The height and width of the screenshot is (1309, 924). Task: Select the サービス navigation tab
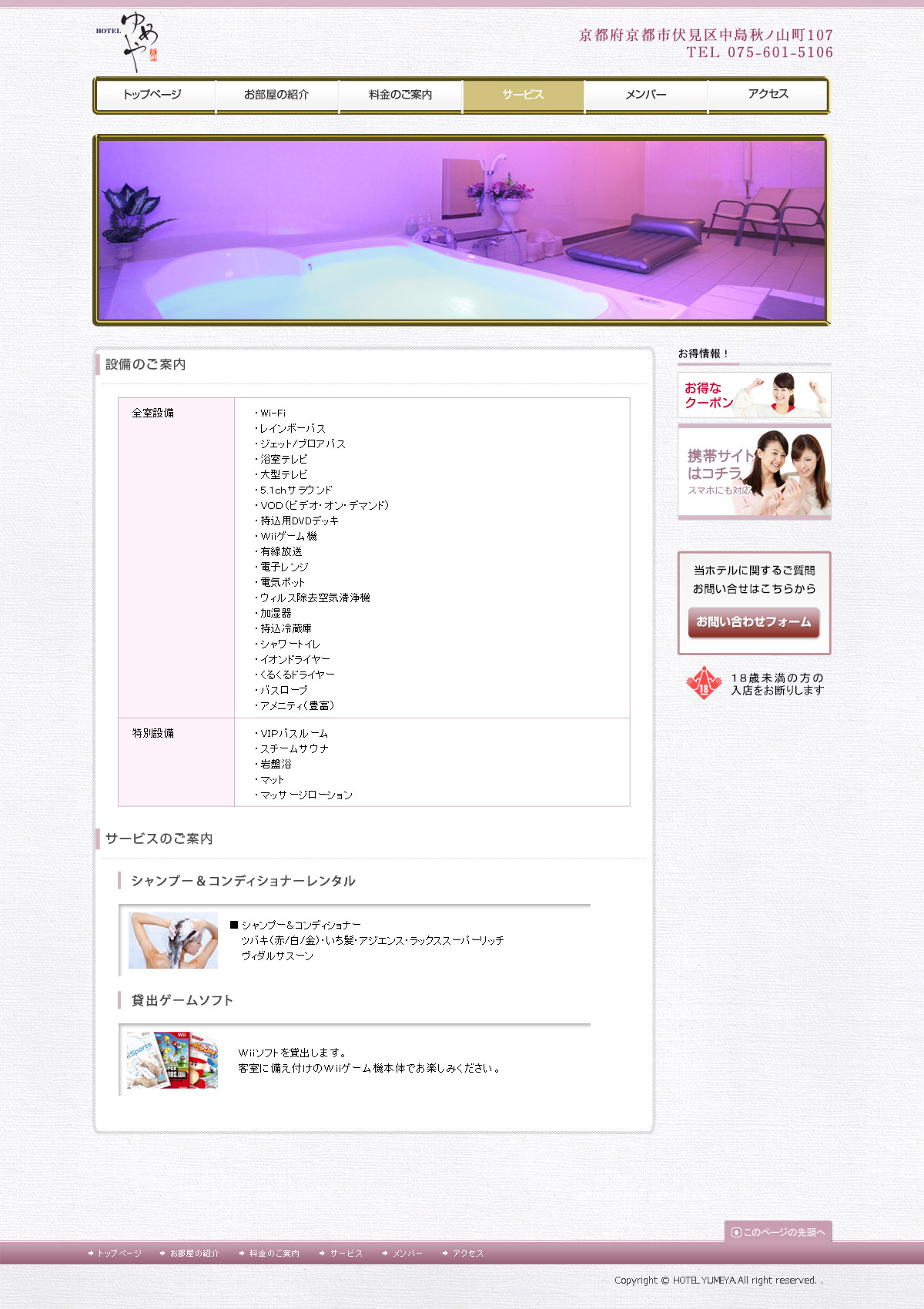click(x=523, y=95)
